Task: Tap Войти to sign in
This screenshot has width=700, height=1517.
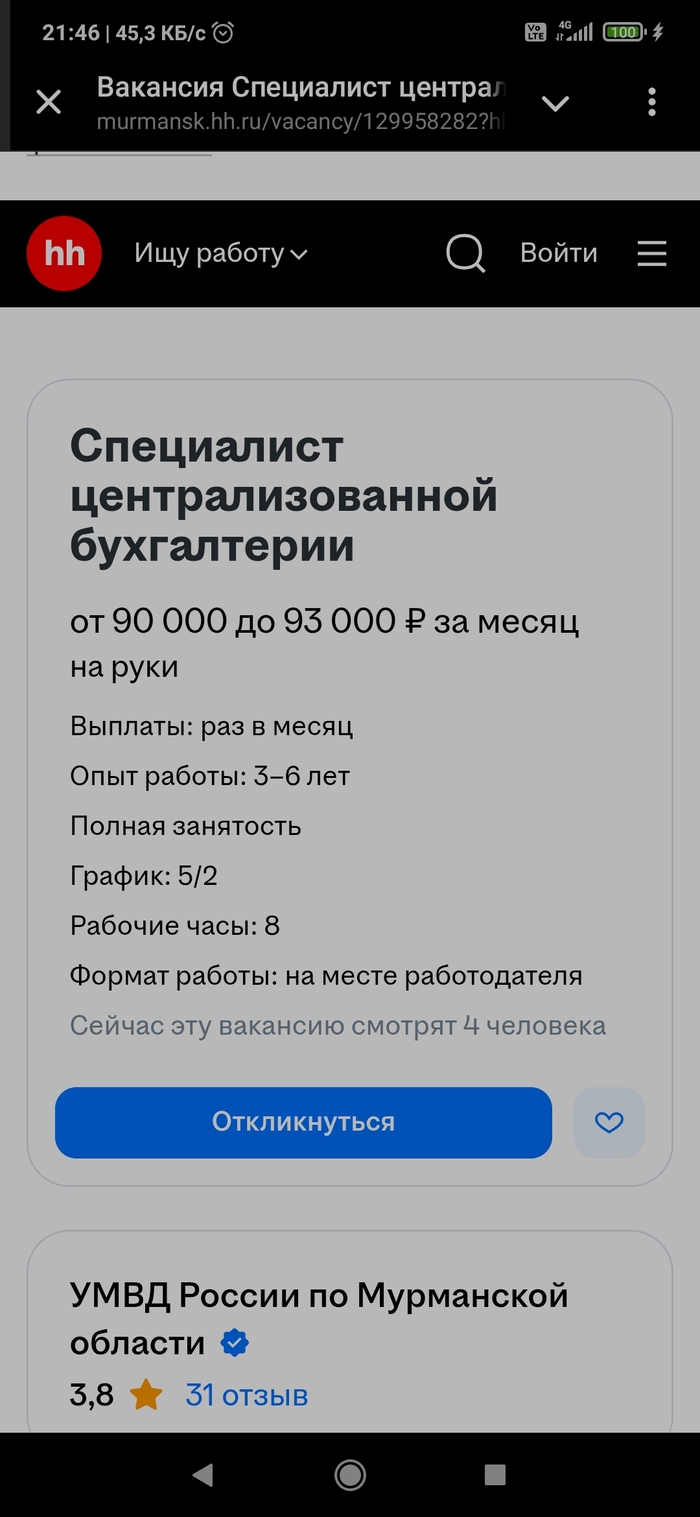Action: pyautogui.click(x=558, y=253)
